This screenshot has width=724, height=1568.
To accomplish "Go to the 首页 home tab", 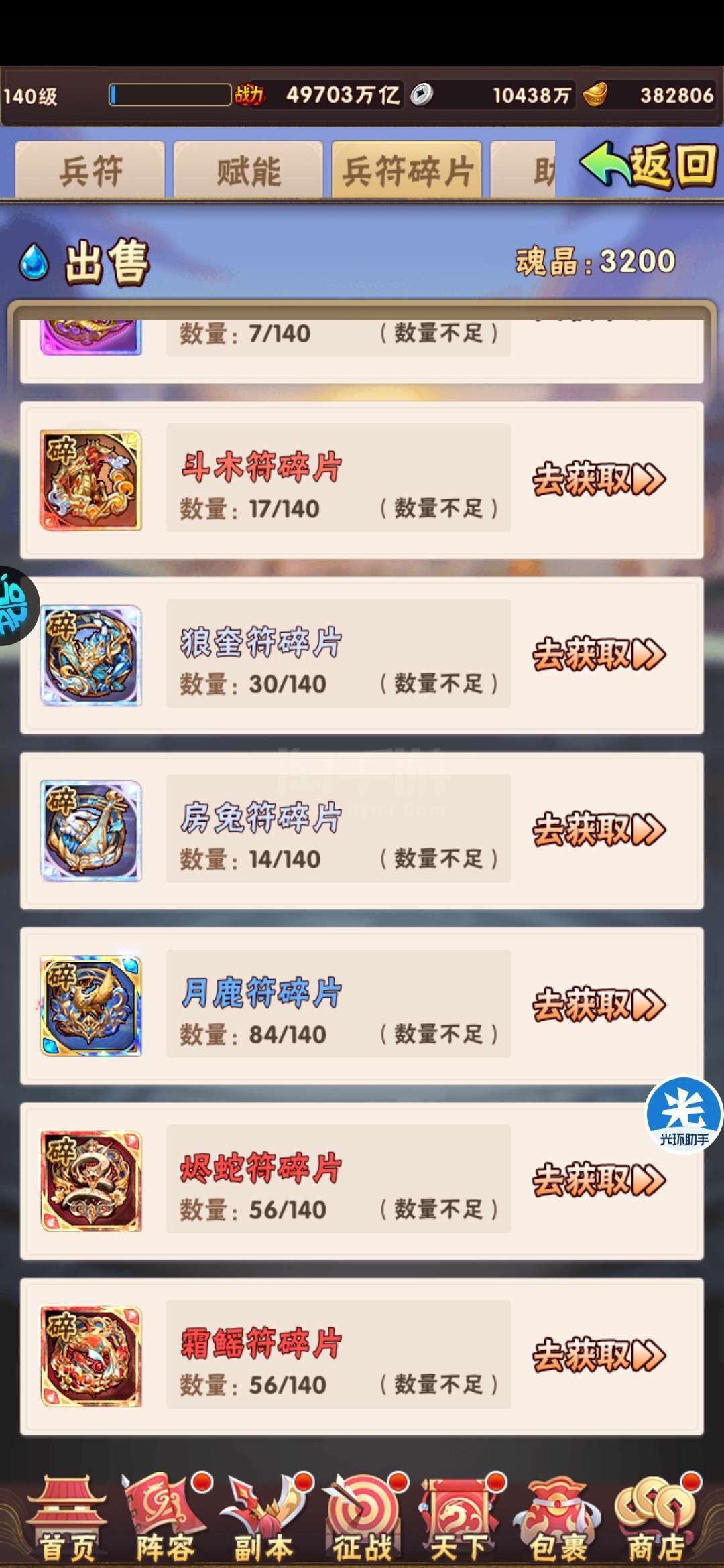I will pyautogui.click(x=67, y=1519).
